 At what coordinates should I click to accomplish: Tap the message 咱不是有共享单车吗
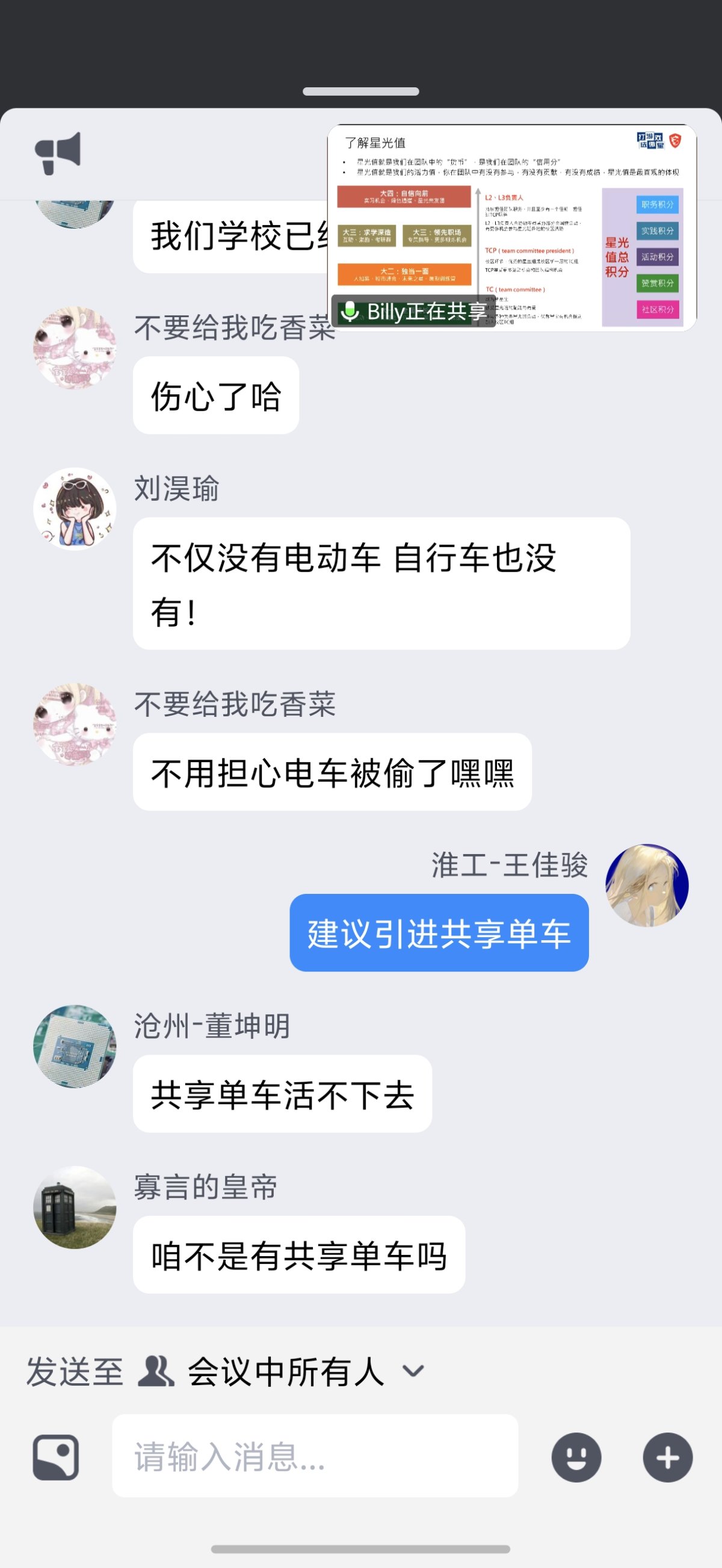pos(300,1254)
